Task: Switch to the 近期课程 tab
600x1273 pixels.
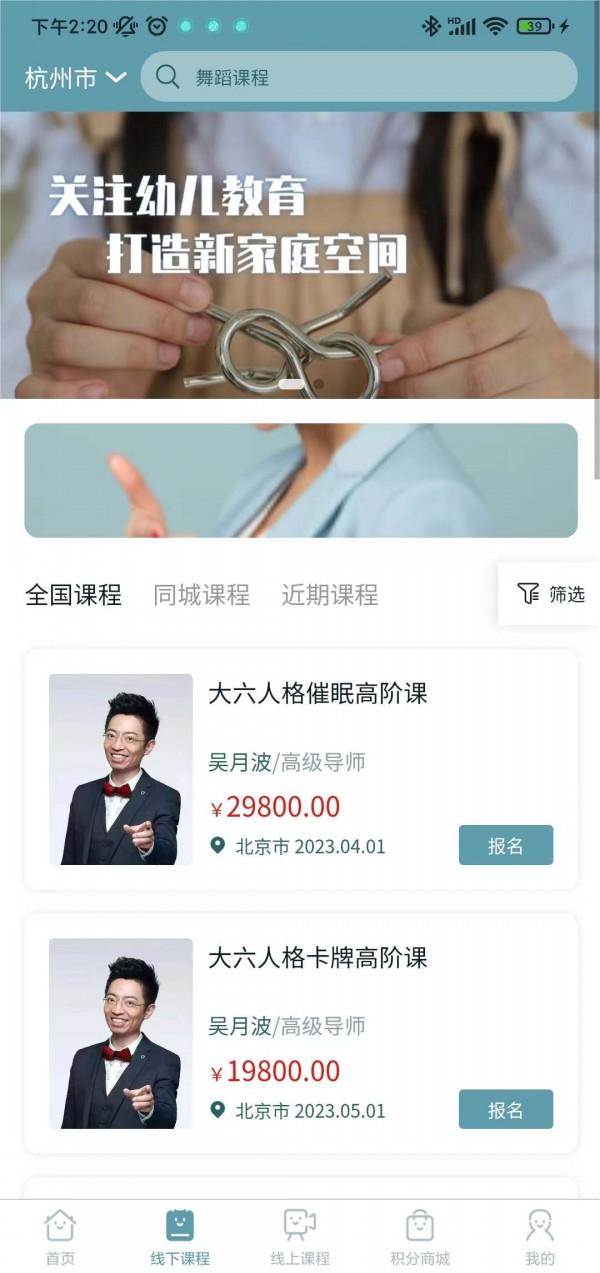Action: click(330, 595)
